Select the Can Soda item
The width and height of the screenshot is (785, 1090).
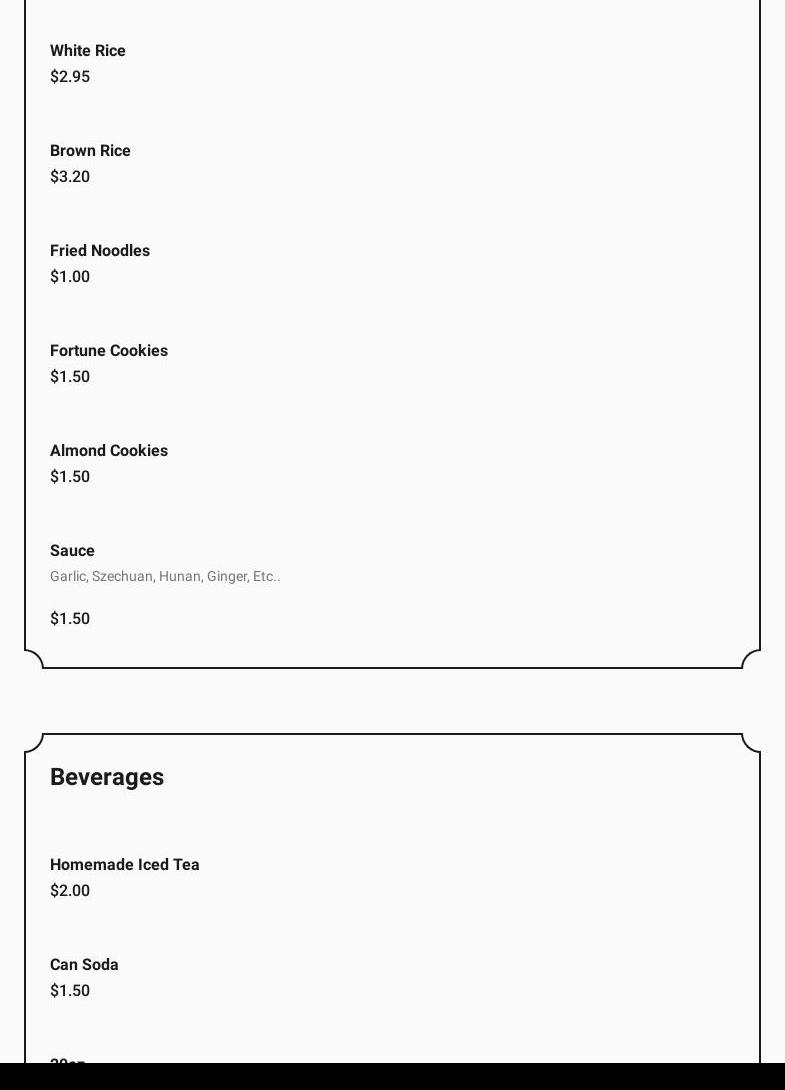click(x=85, y=965)
